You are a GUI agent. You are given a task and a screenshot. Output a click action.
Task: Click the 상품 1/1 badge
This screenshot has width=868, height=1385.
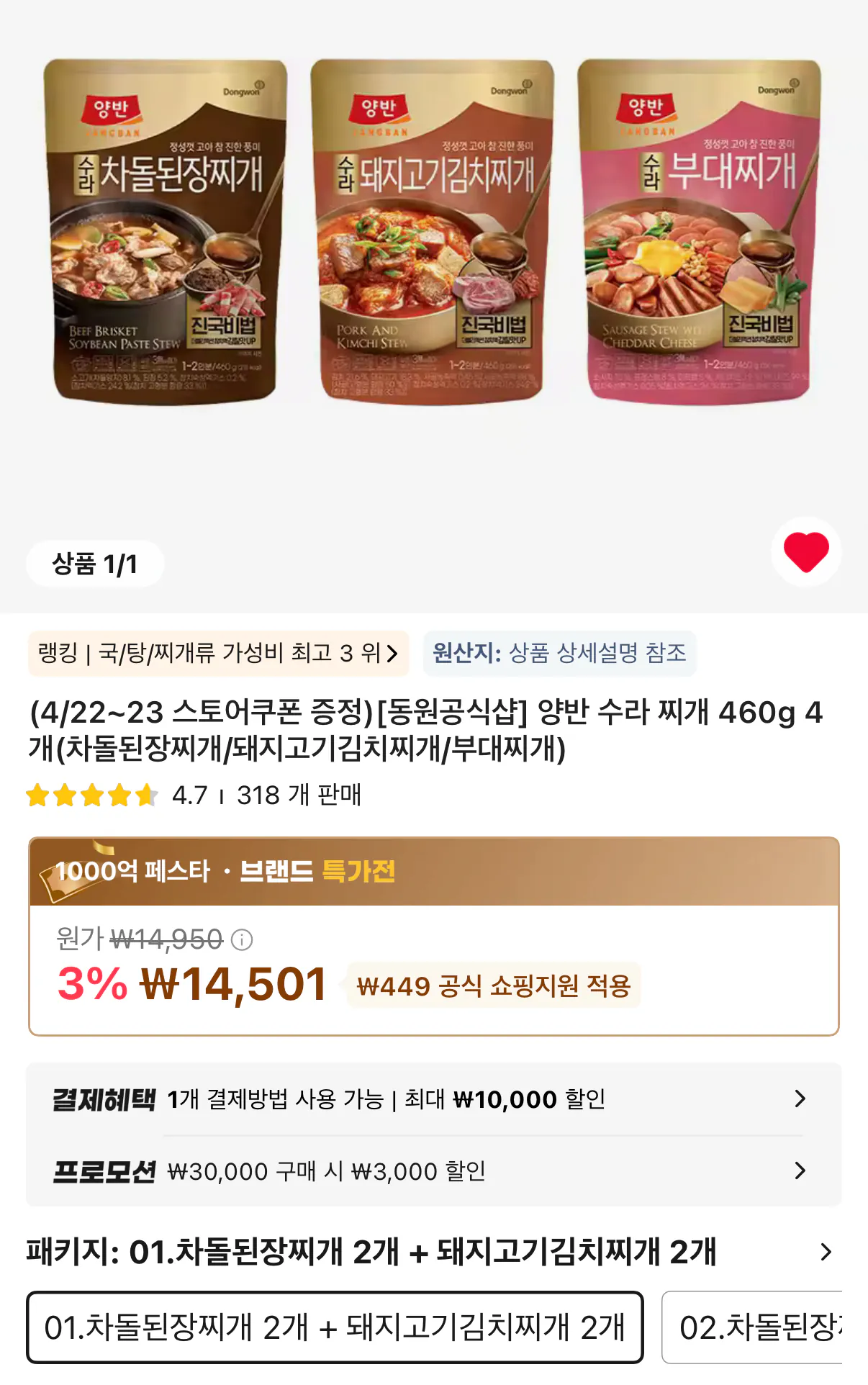click(x=96, y=564)
